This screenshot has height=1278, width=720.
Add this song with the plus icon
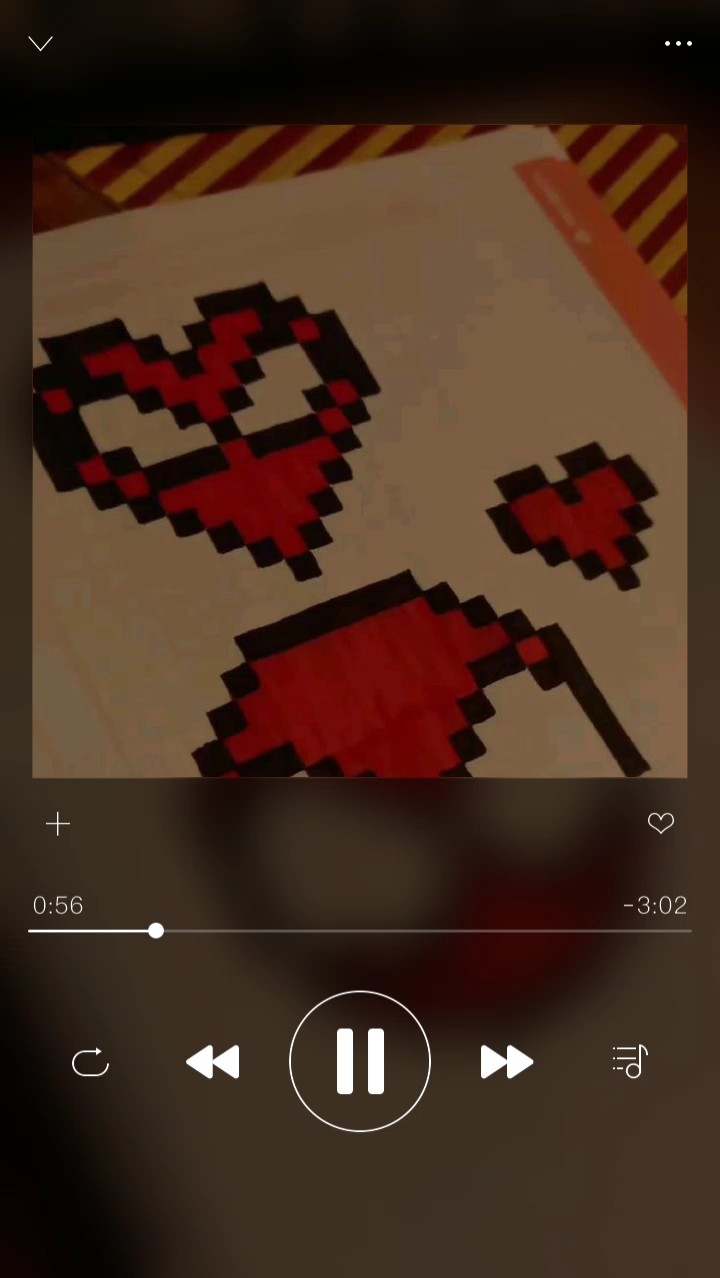tap(58, 824)
